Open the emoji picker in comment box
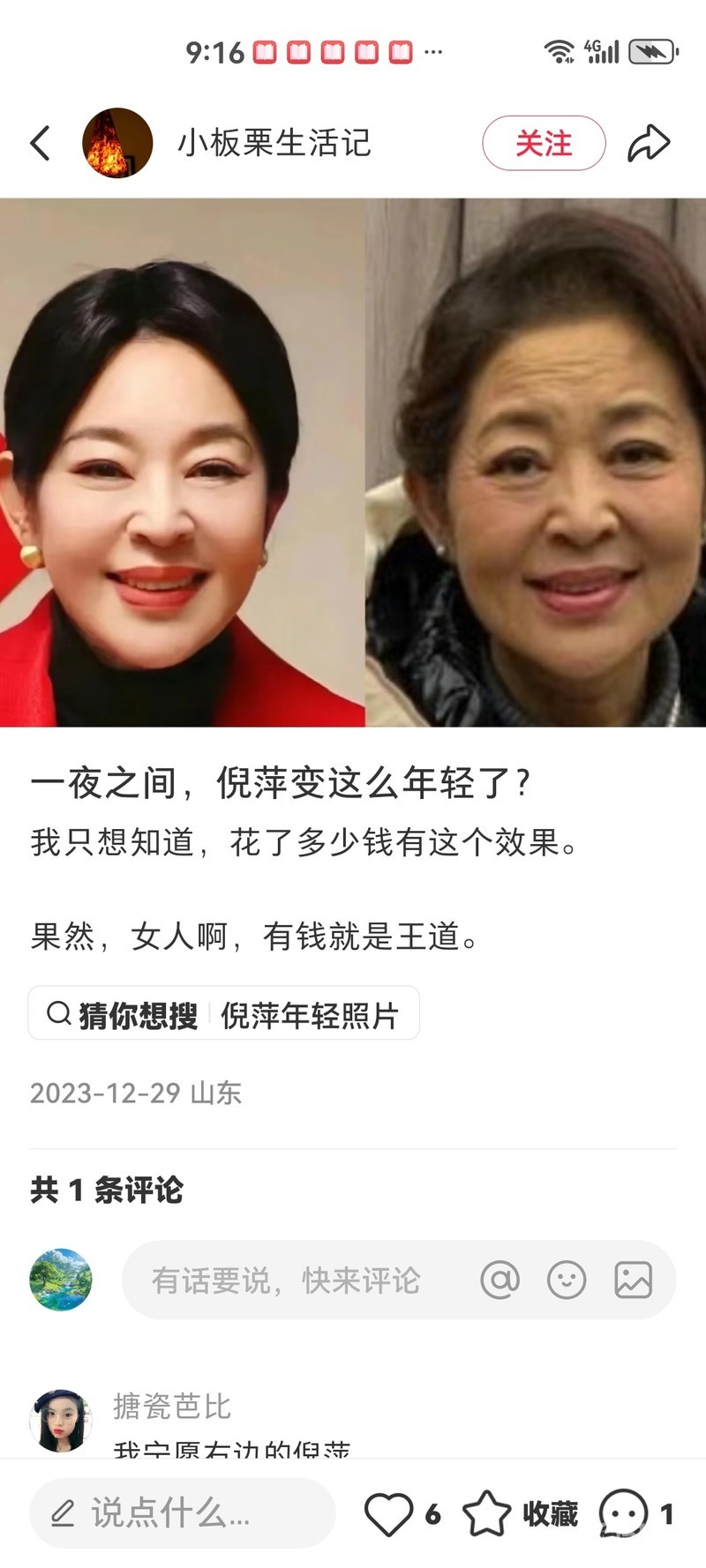This screenshot has height=1568, width=706. coord(567,1280)
